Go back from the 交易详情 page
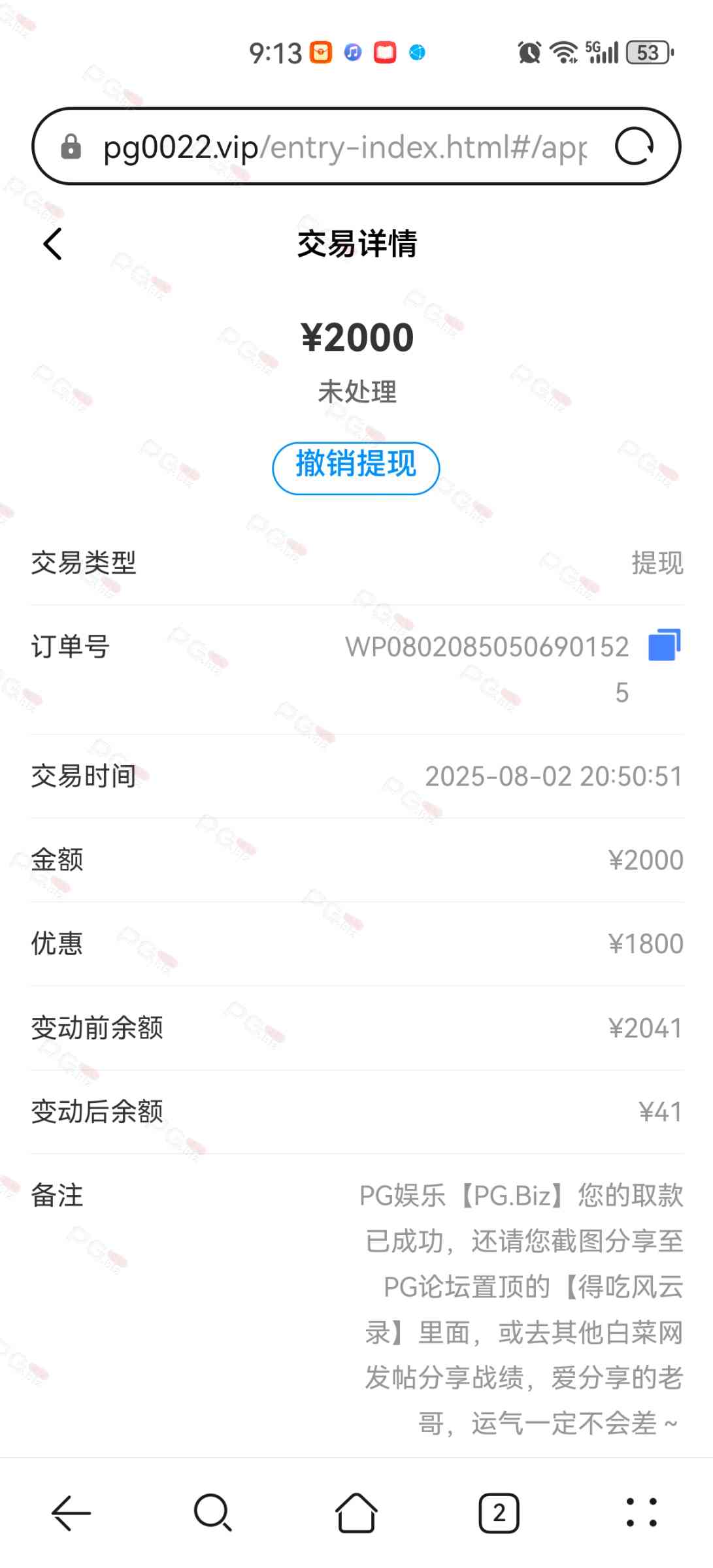 [53, 244]
